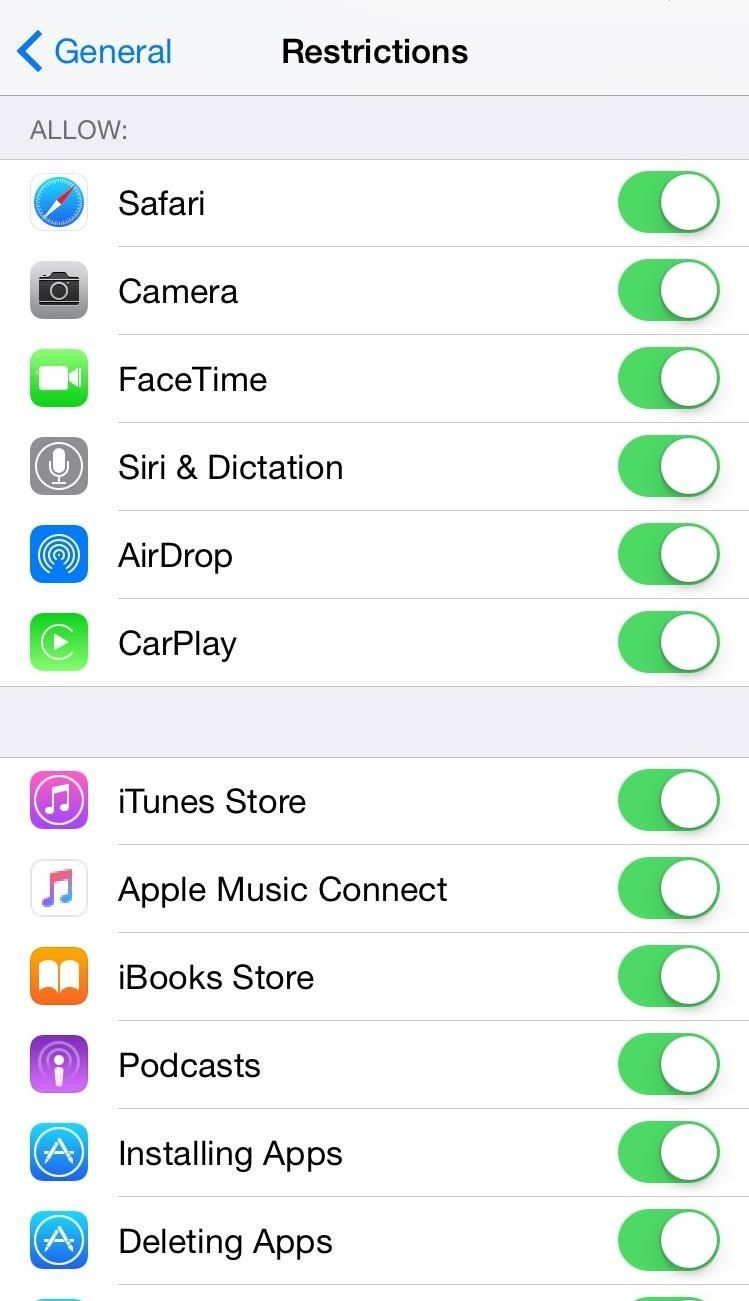
Task: Disable Installing Apps
Action: pos(667,1152)
